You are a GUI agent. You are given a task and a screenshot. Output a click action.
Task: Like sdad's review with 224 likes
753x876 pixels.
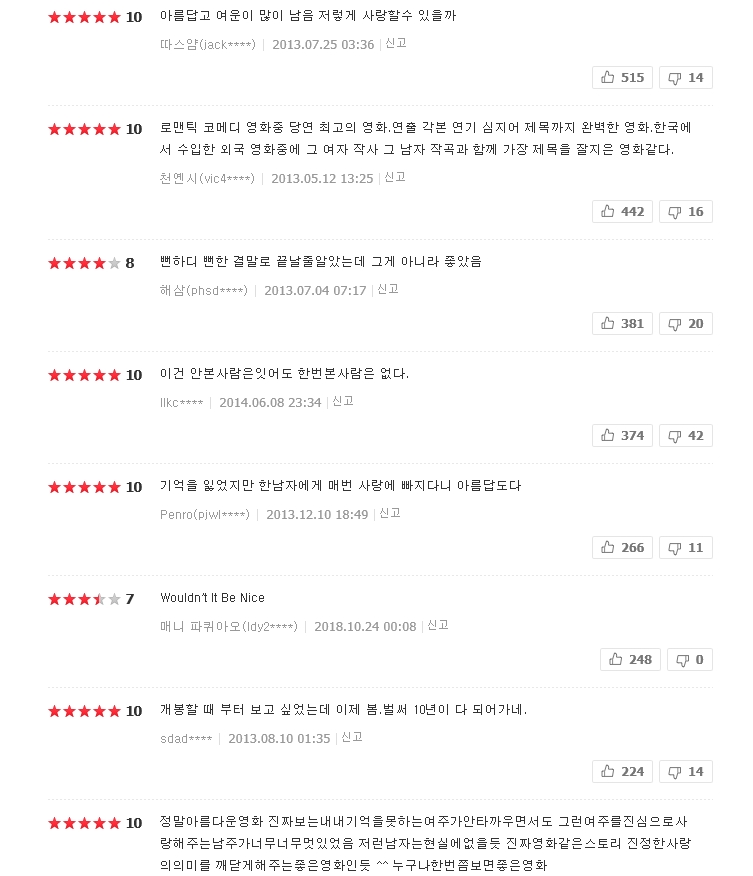(x=622, y=772)
